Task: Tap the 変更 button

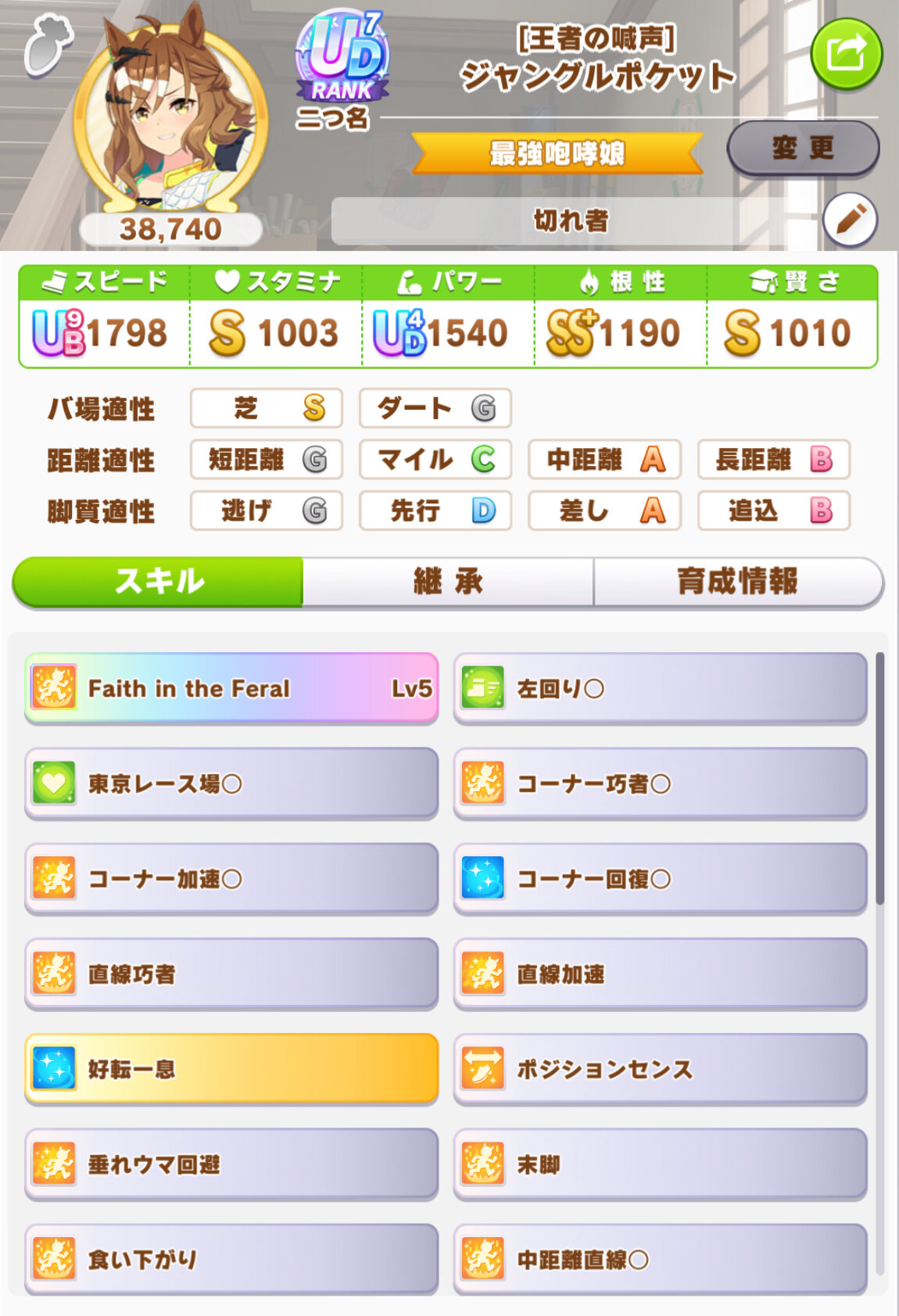Action: (x=803, y=148)
